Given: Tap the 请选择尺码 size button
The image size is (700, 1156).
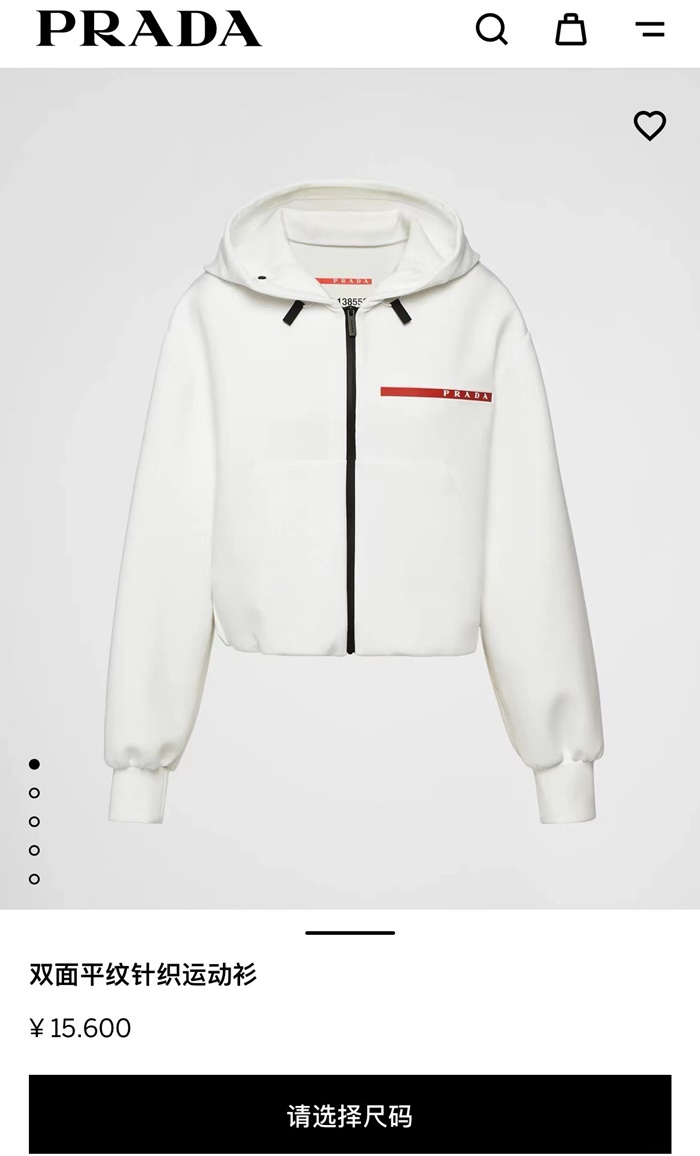Looking at the screenshot, I should (x=350, y=1115).
